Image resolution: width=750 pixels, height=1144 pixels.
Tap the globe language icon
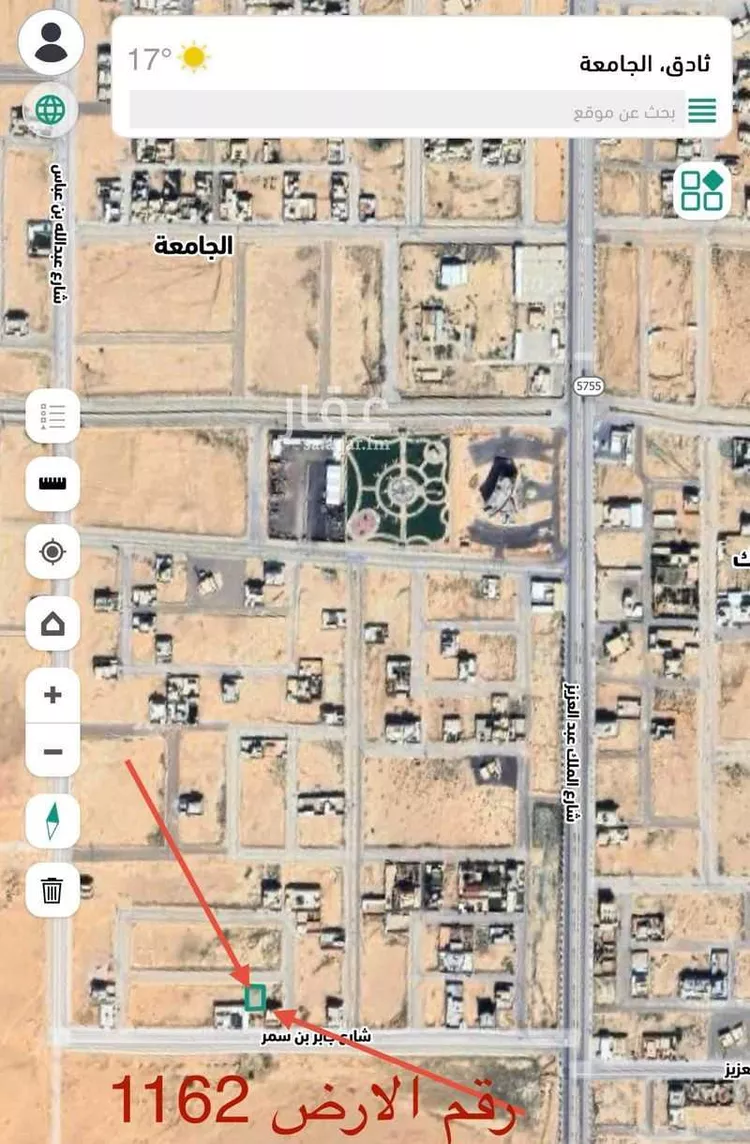pos(50,109)
